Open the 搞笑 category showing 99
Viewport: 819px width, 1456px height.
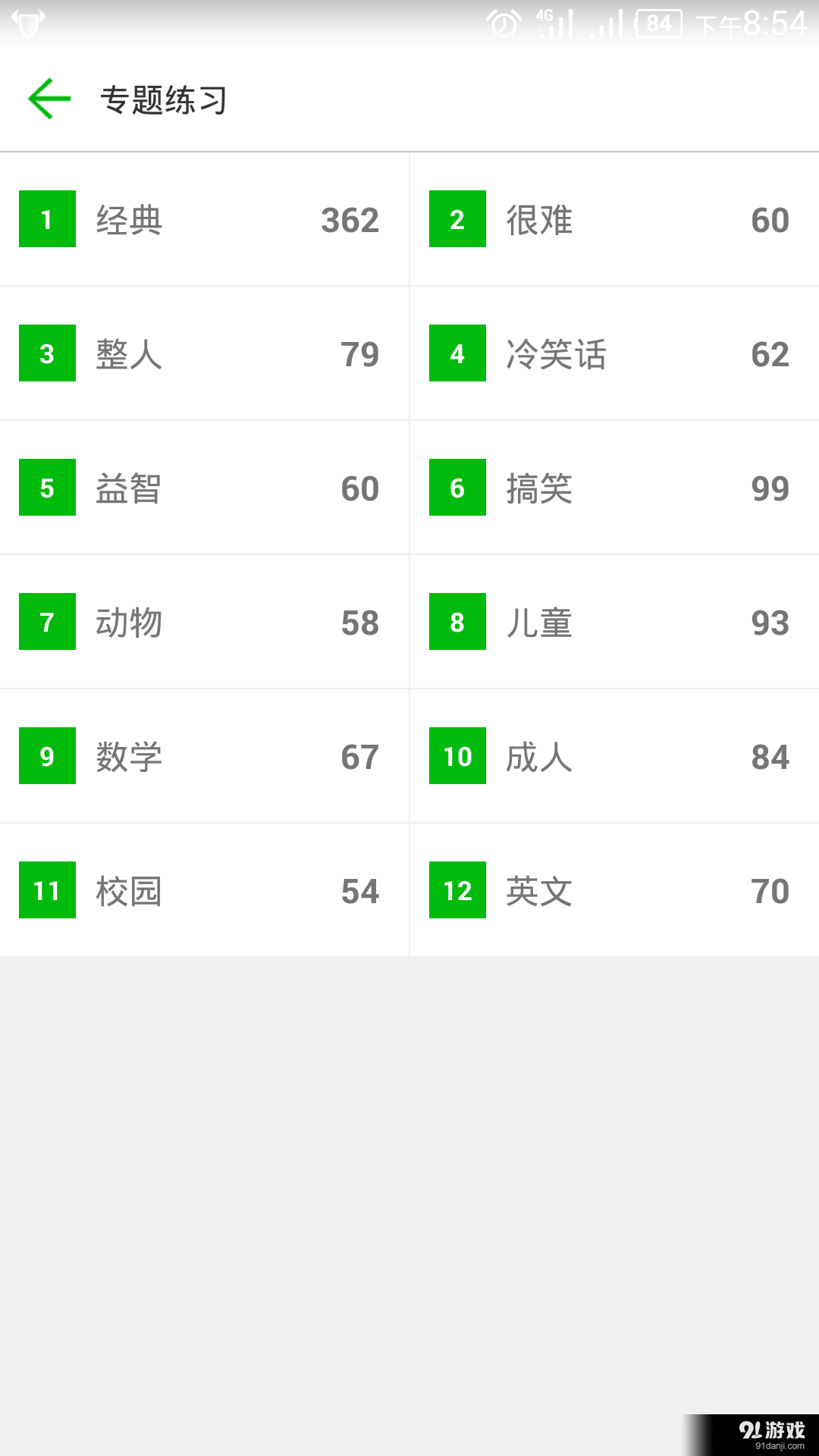[x=614, y=488]
